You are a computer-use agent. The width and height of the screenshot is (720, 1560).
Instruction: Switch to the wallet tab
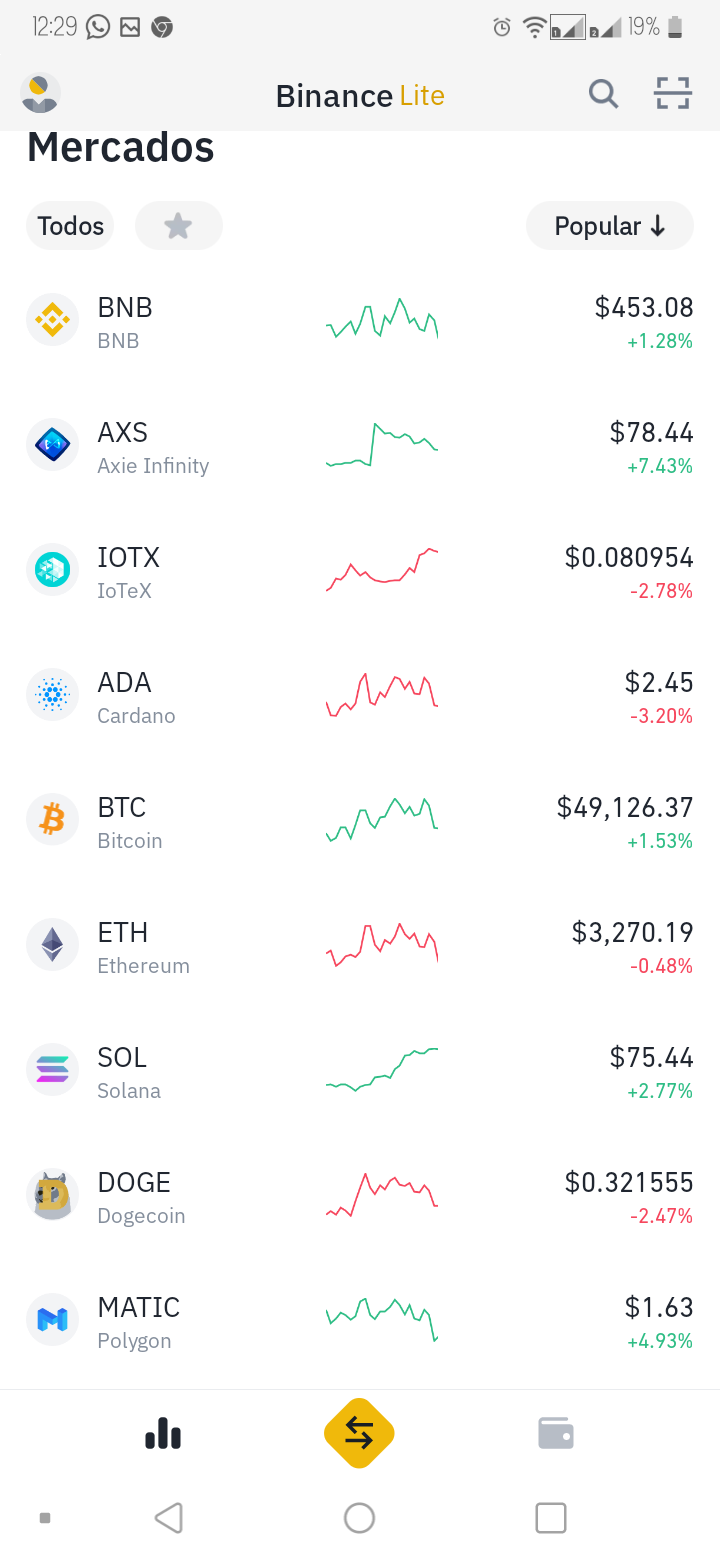coord(556,1433)
